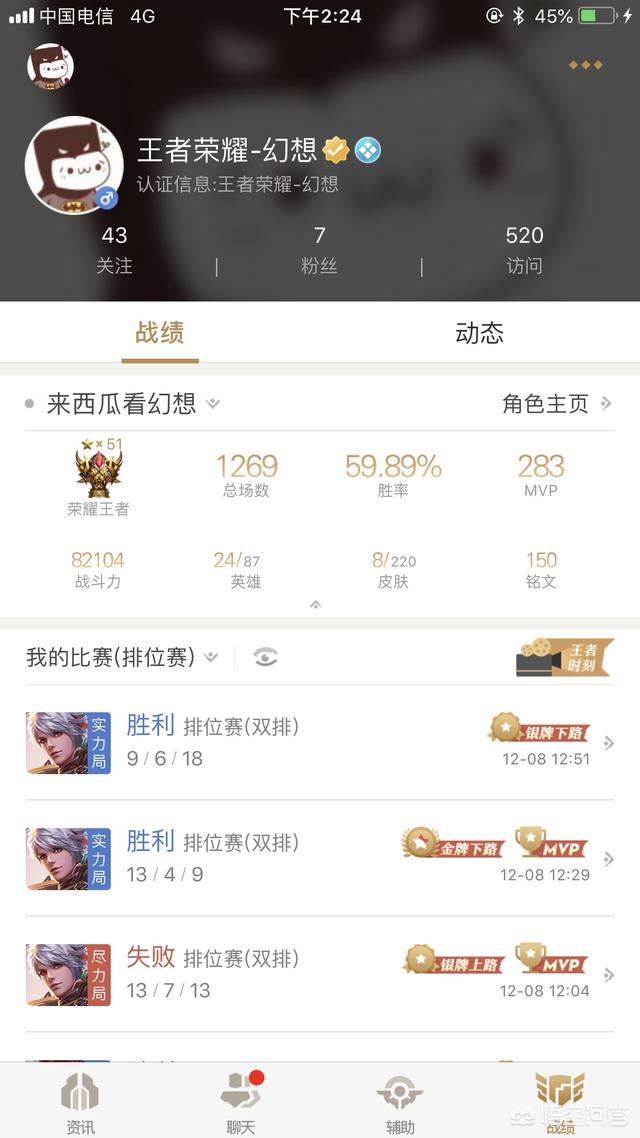
Task: Open the 13/4/9 victory match details
Action: pyautogui.click(x=319, y=859)
